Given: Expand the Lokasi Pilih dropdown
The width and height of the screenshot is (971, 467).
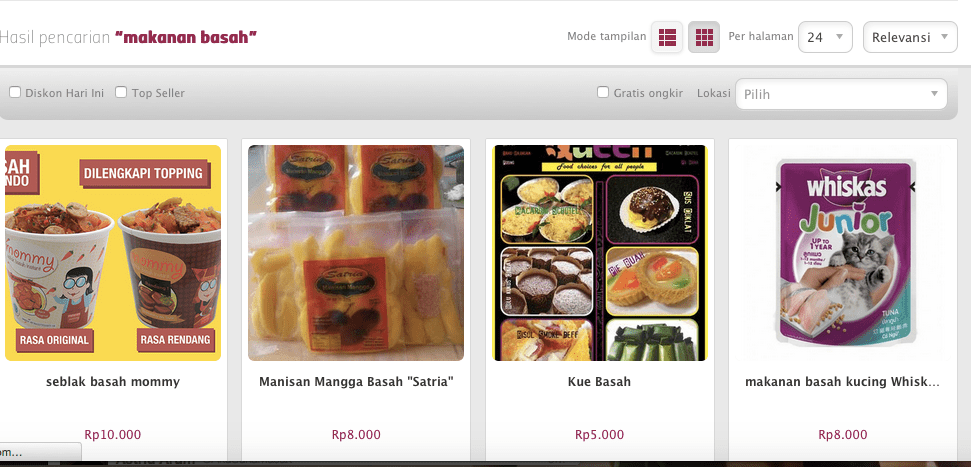Looking at the screenshot, I should (x=841, y=94).
